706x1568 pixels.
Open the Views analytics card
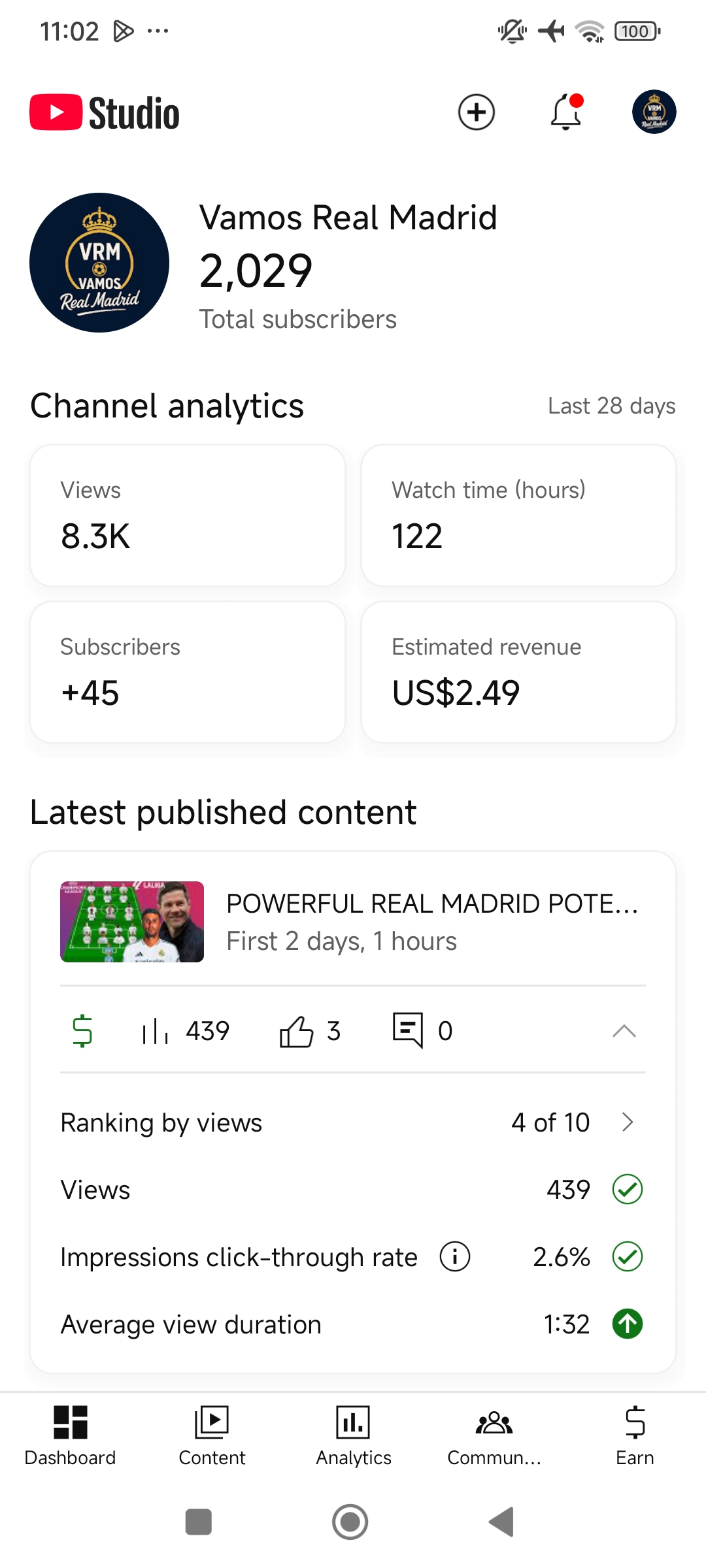click(188, 515)
